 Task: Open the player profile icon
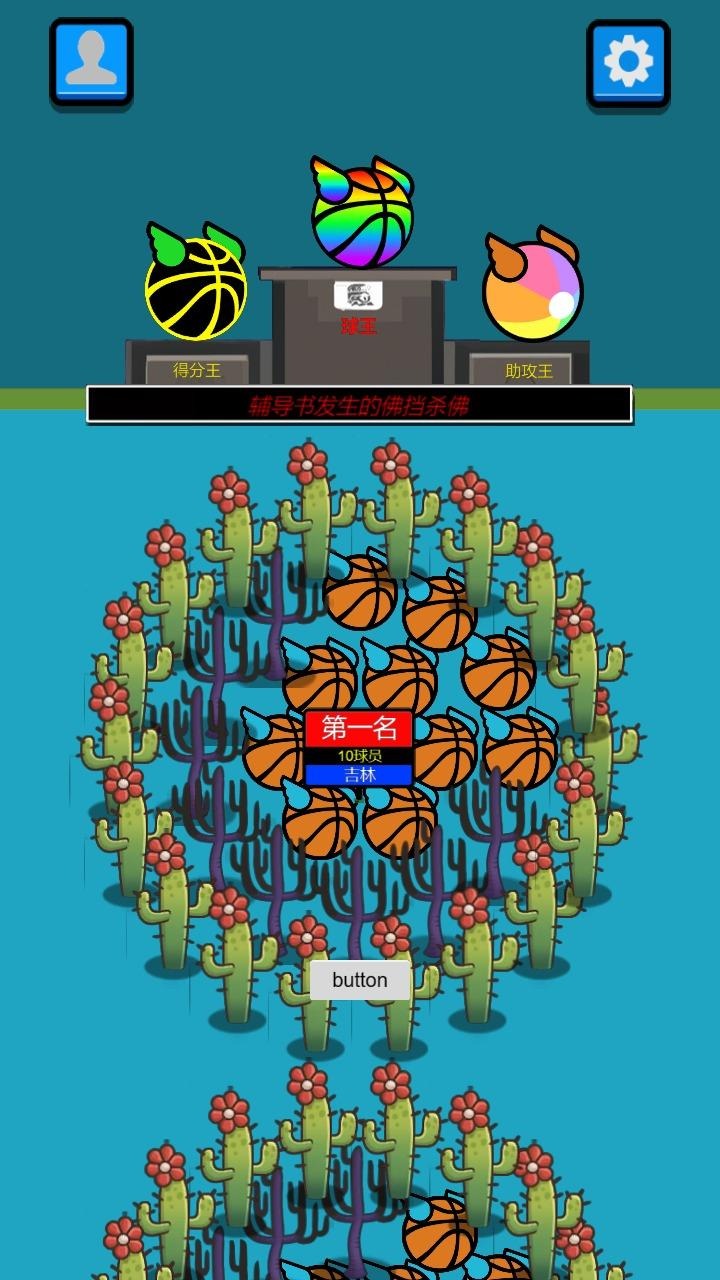click(x=91, y=62)
